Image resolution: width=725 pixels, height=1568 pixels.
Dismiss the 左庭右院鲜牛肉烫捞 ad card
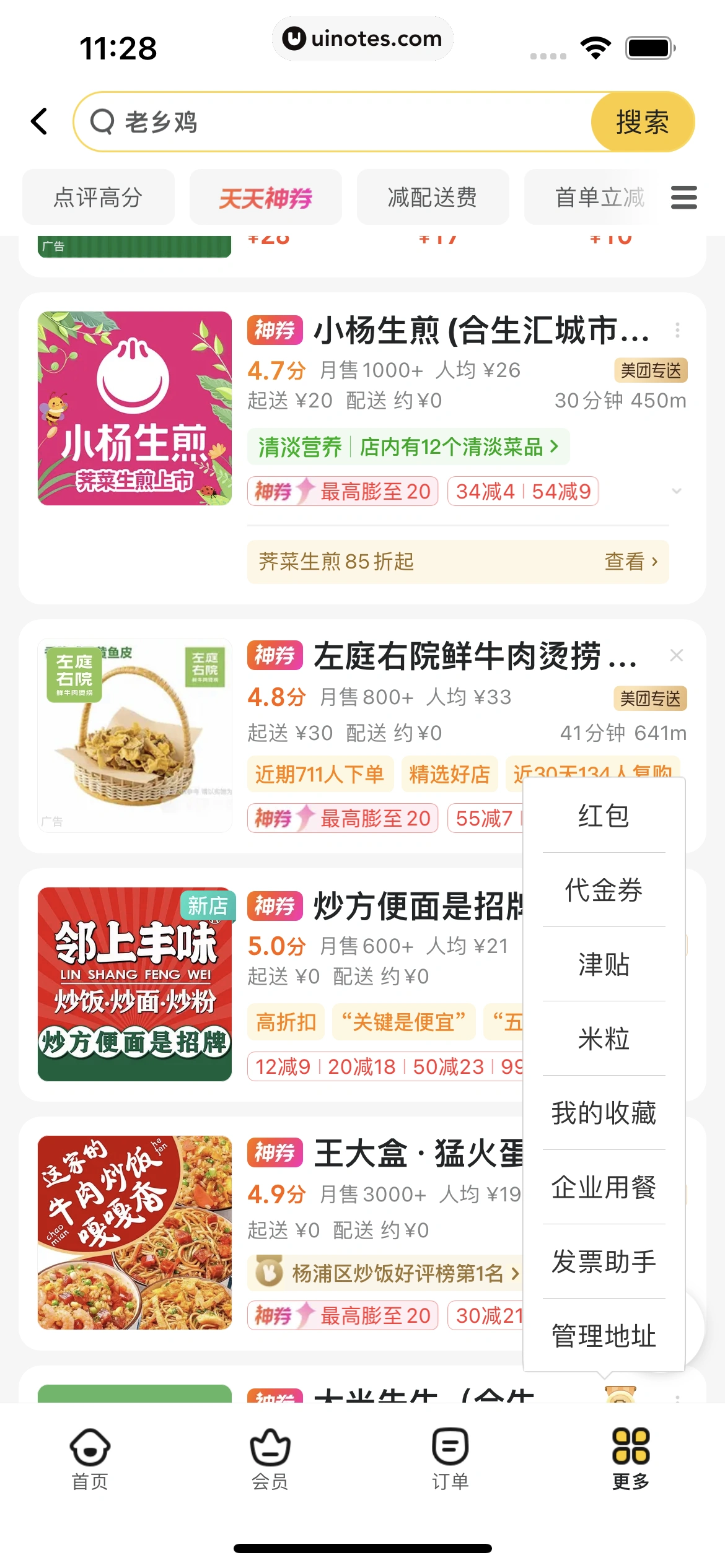coord(677,655)
